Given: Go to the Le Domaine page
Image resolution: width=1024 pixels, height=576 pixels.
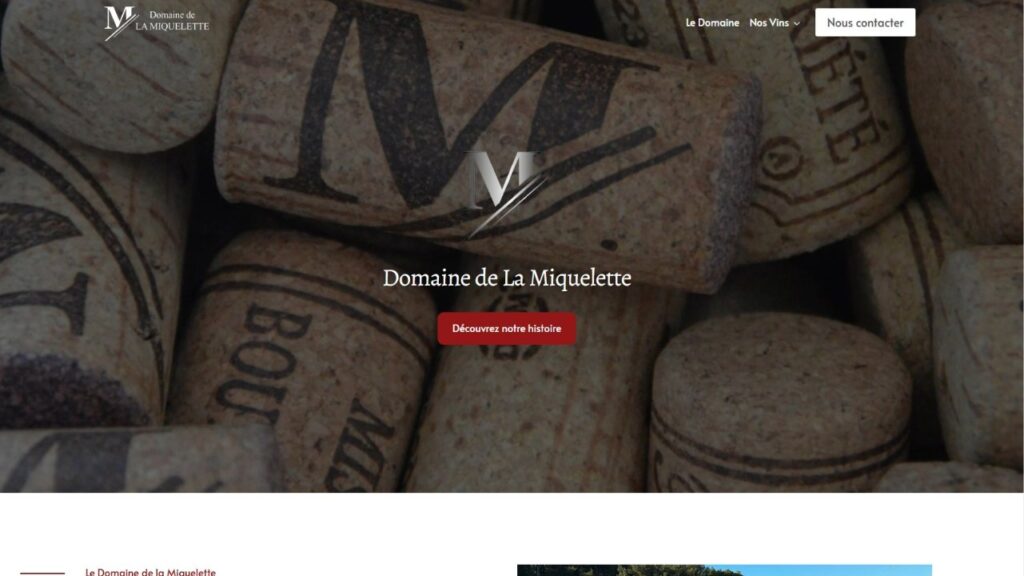Looking at the screenshot, I should coord(712,23).
